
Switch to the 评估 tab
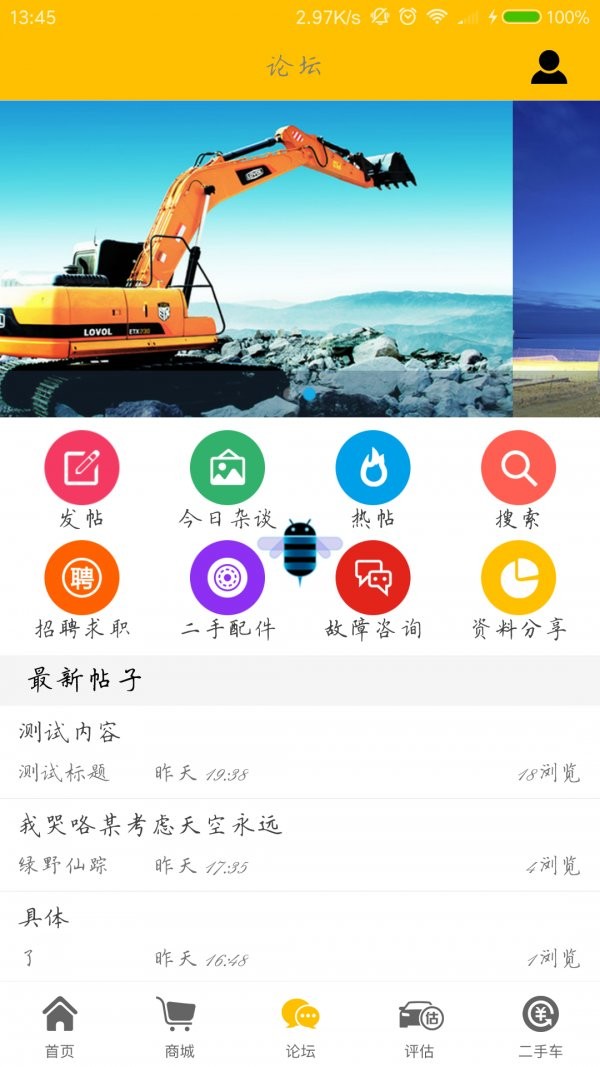(x=420, y=1026)
